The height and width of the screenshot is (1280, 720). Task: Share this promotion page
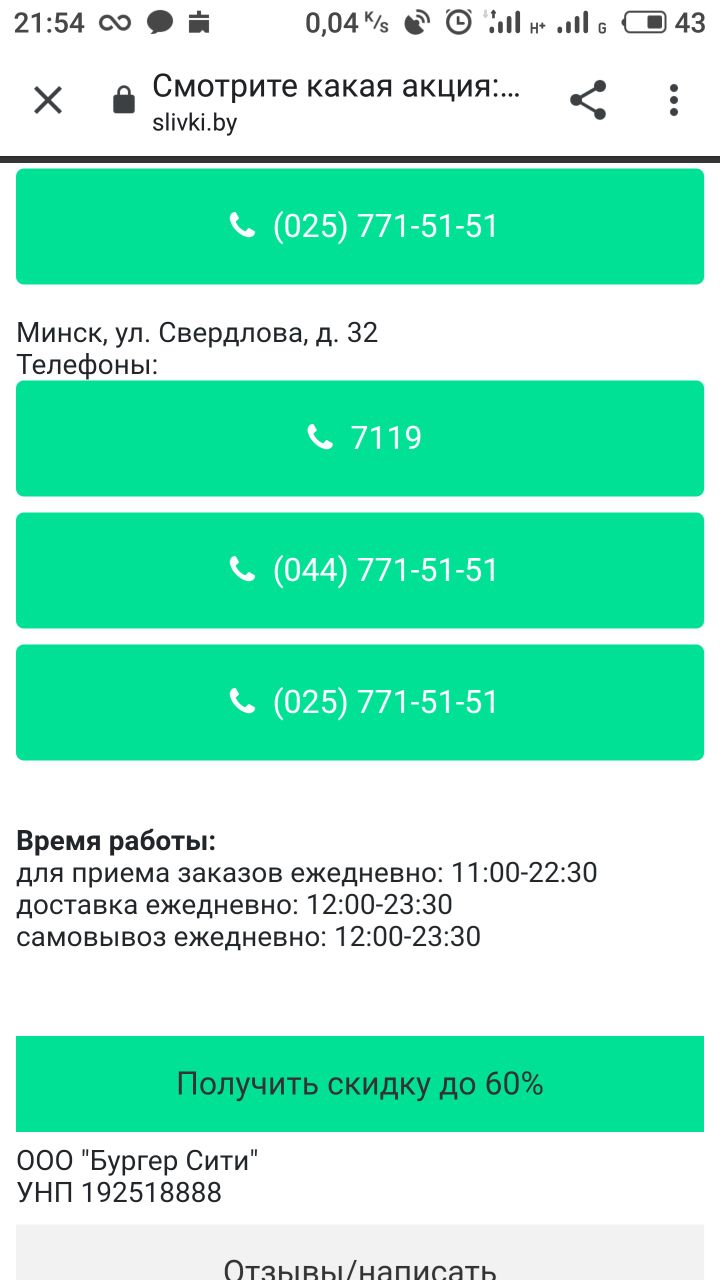click(x=588, y=100)
